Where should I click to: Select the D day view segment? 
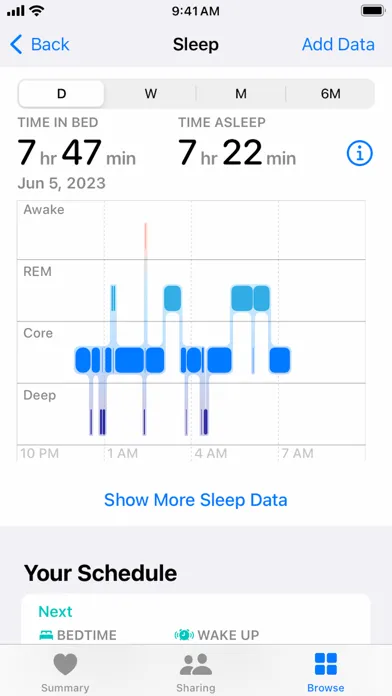click(x=61, y=94)
